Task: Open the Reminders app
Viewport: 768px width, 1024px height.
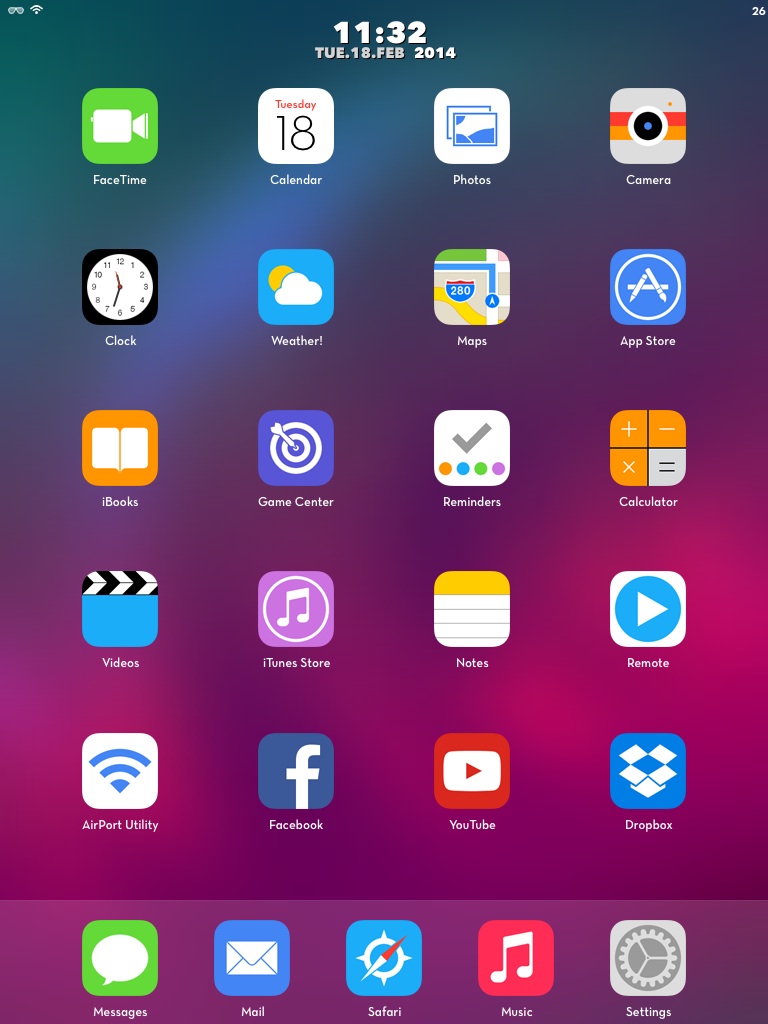Action: click(472, 448)
